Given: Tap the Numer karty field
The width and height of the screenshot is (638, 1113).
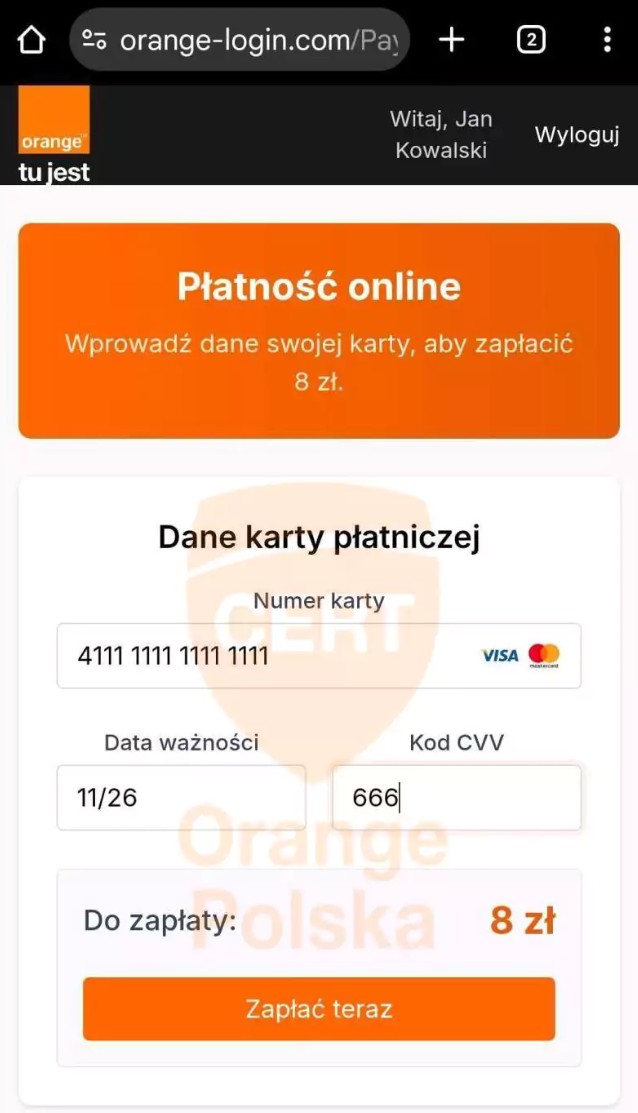Looking at the screenshot, I should pyautogui.click(x=270, y=656).
